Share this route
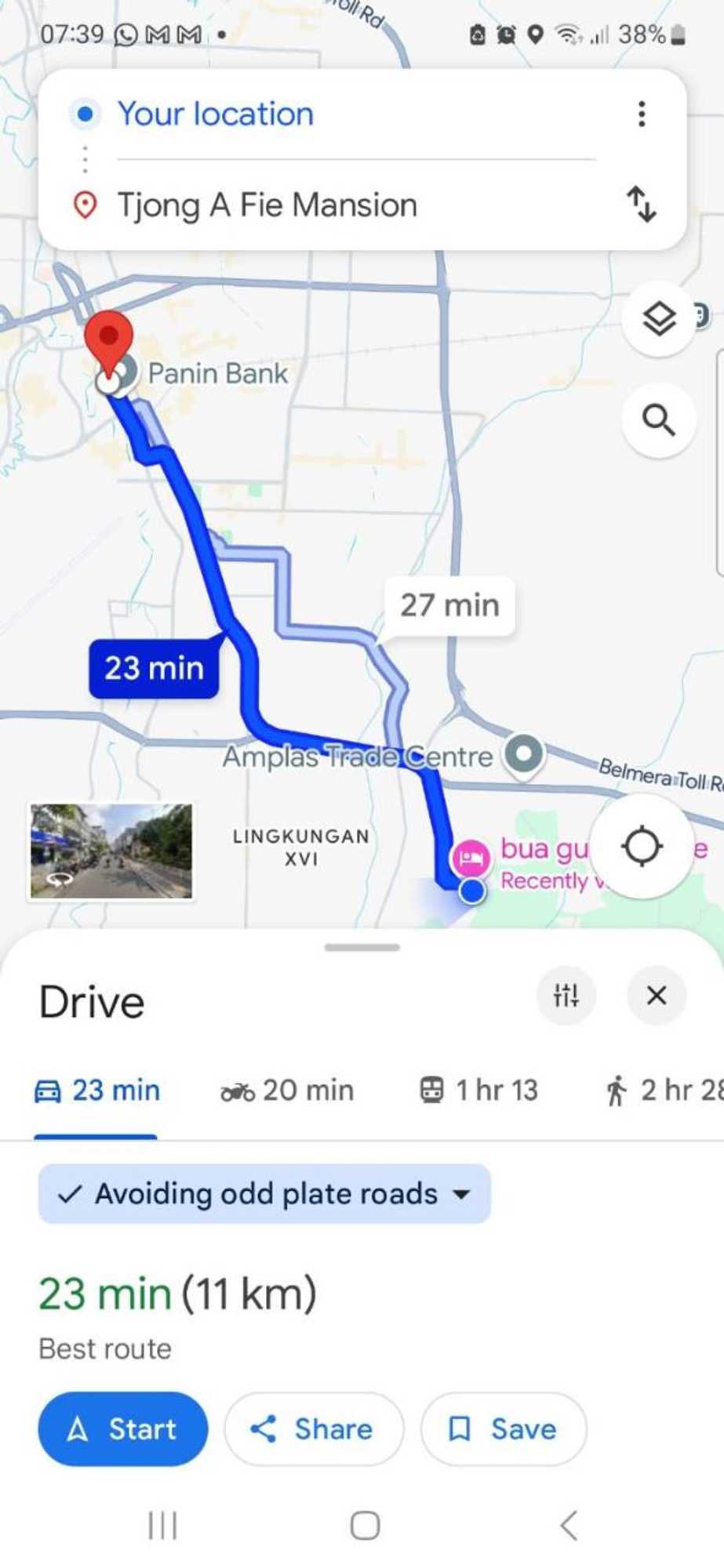Image resolution: width=724 pixels, height=1568 pixels. click(313, 1429)
